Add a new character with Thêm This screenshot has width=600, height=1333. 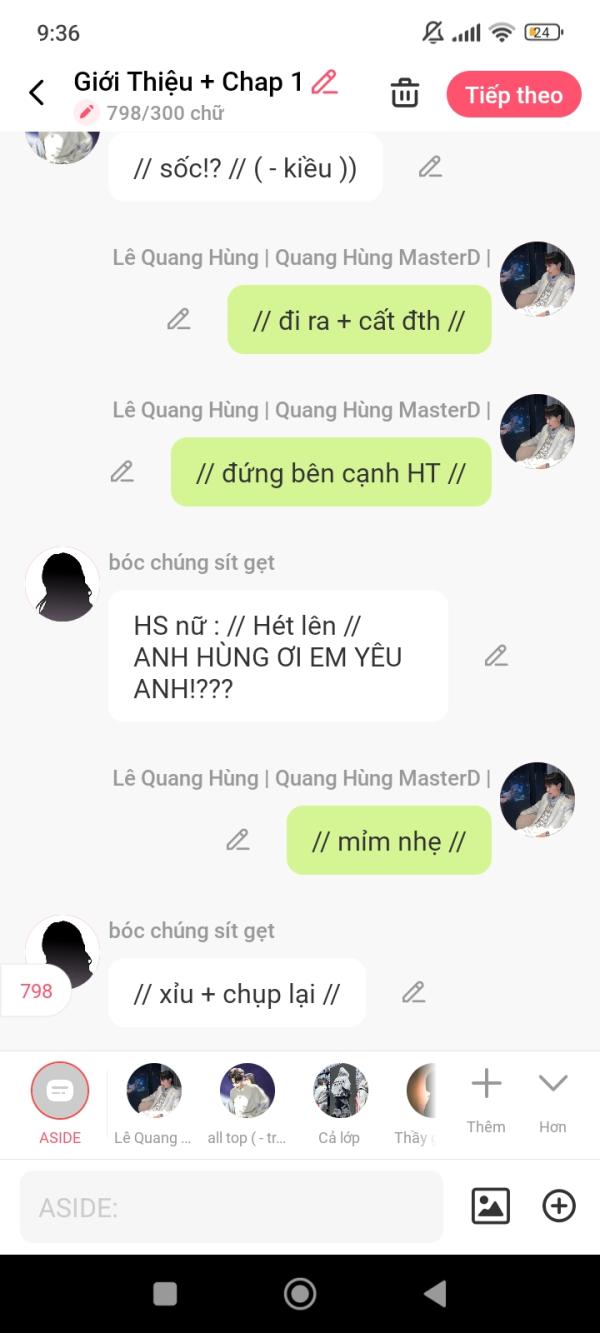486,1097
